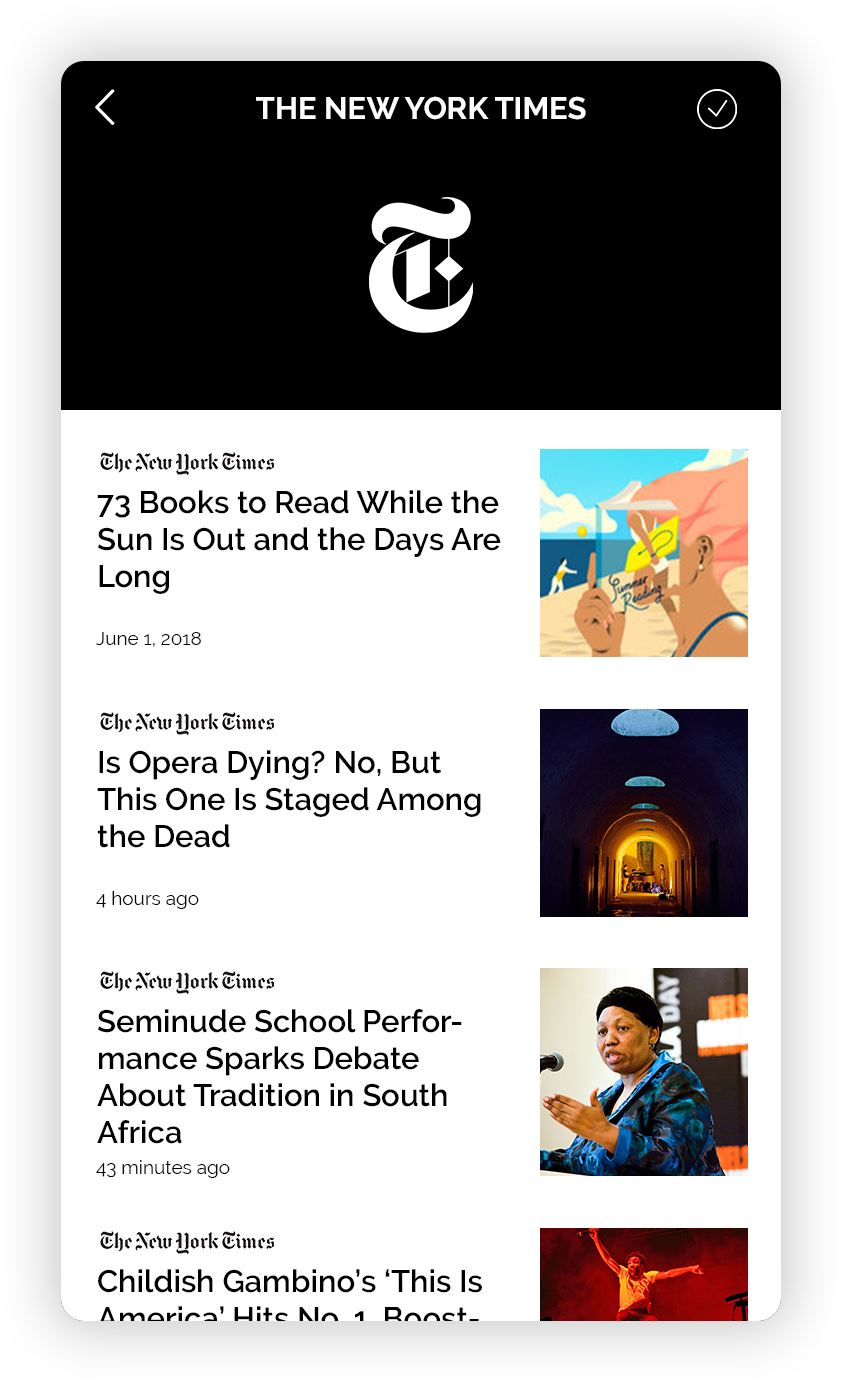Tap the checkmark circle icon in the header
This screenshot has height=1382, width=842.
pyautogui.click(x=717, y=109)
